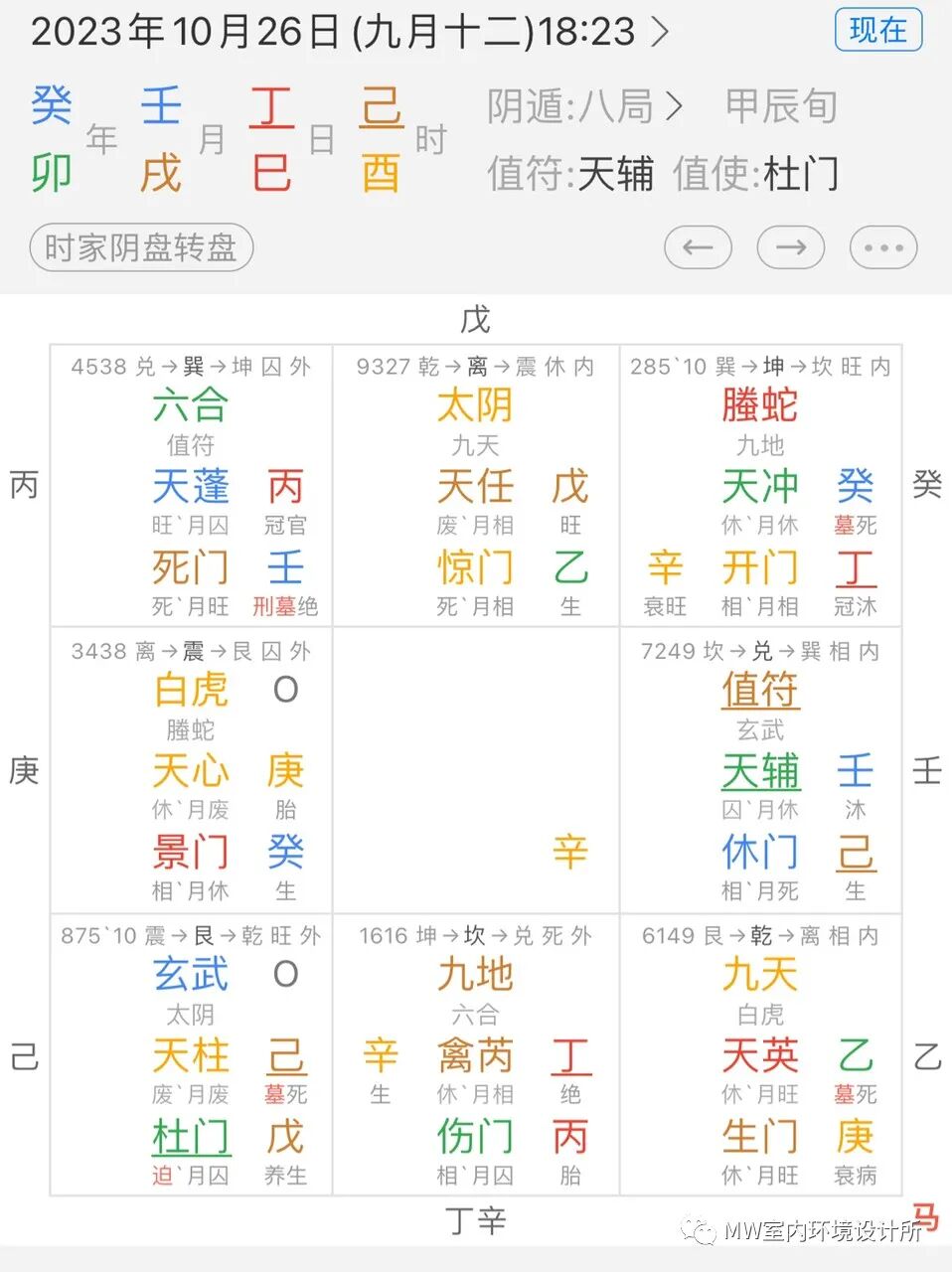Open the ellipsis more-options menu
This screenshot has width=952, height=1272.
pos(882,247)
